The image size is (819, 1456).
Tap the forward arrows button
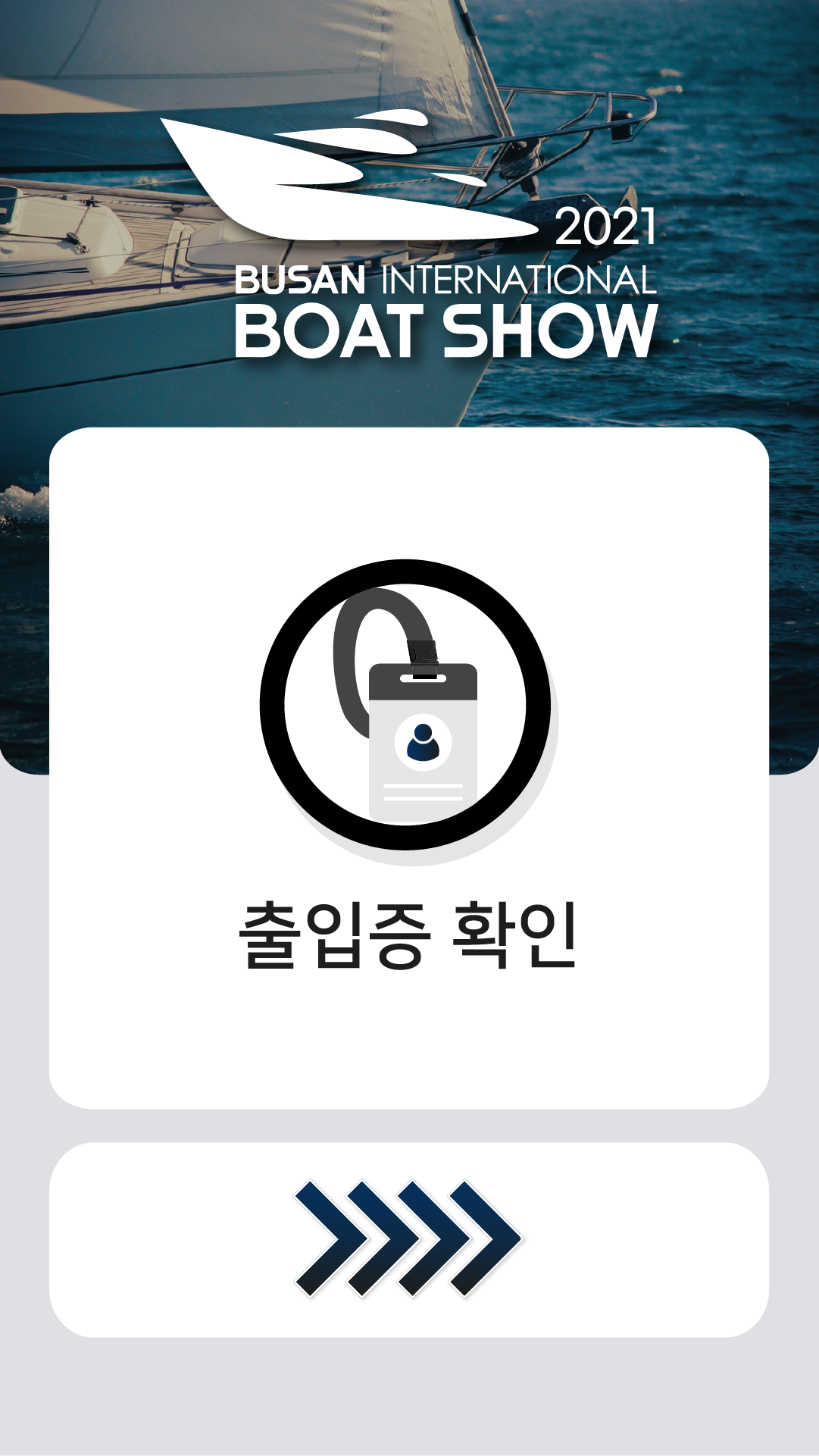[409, 1239]
